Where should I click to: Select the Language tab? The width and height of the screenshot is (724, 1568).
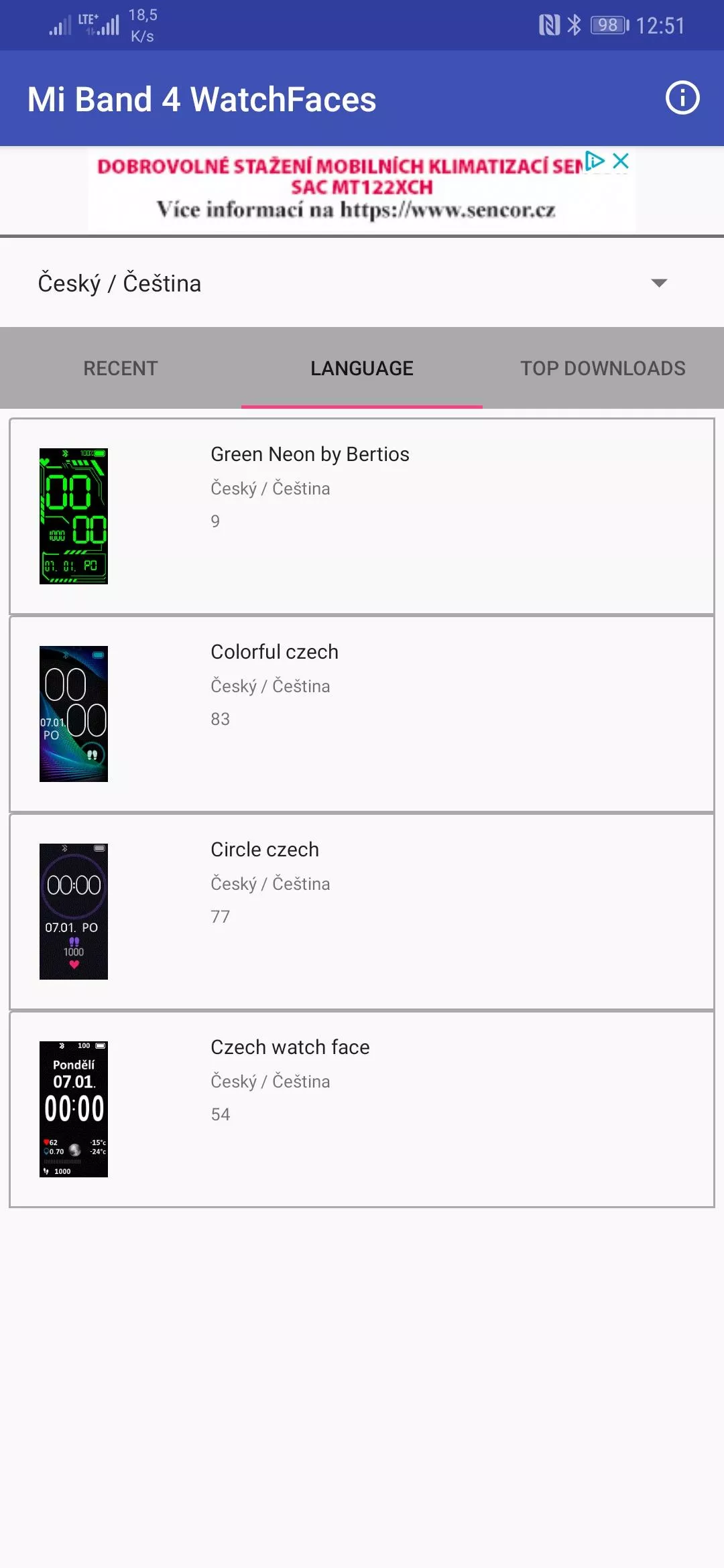coord(362,368)
